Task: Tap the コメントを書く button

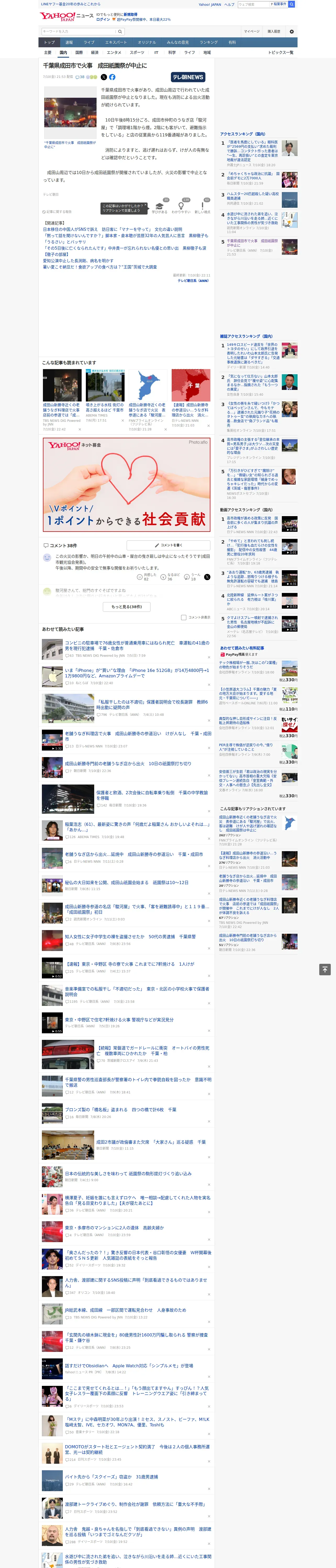Action: pyautogui.click(x=169, y=545)
